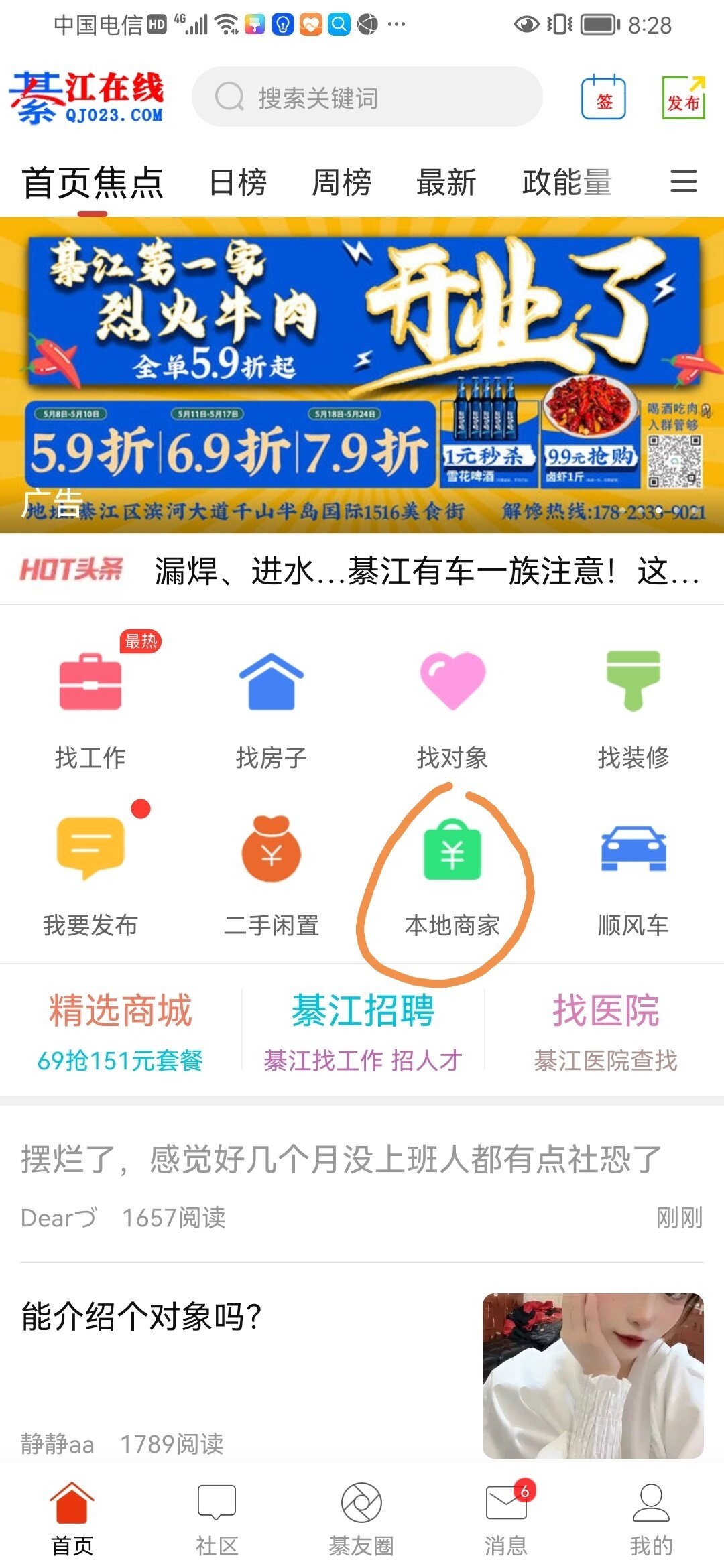Image resolution: width=724 pixels, height=1568 pixels.
Task: Open the daily sign-in calendar icon
Action: (603, 98)
